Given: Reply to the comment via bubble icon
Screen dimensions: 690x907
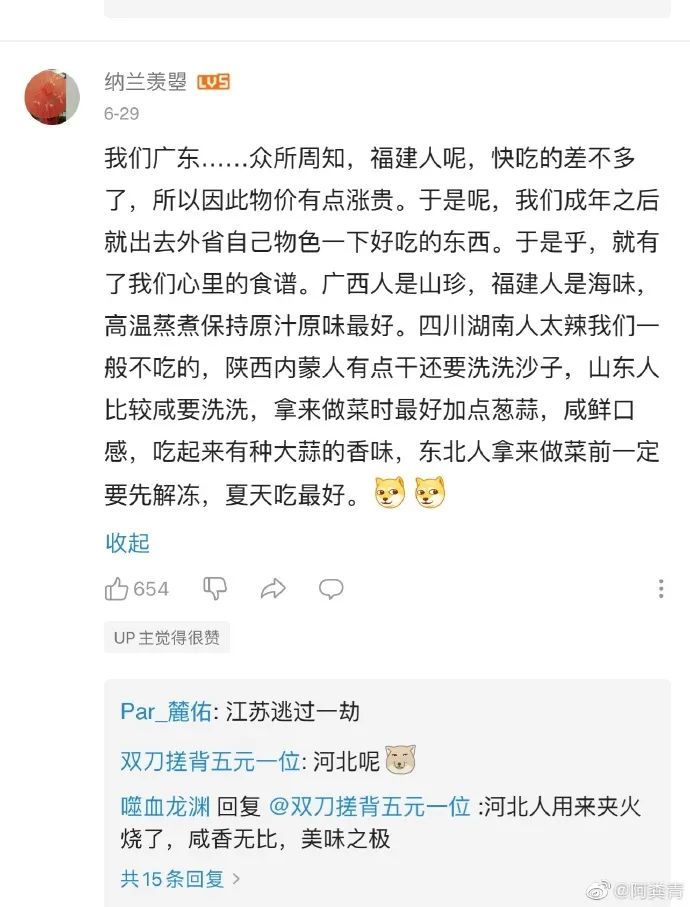Looking at the screenshot, I should pyautogui.click(x=331, y=589).
